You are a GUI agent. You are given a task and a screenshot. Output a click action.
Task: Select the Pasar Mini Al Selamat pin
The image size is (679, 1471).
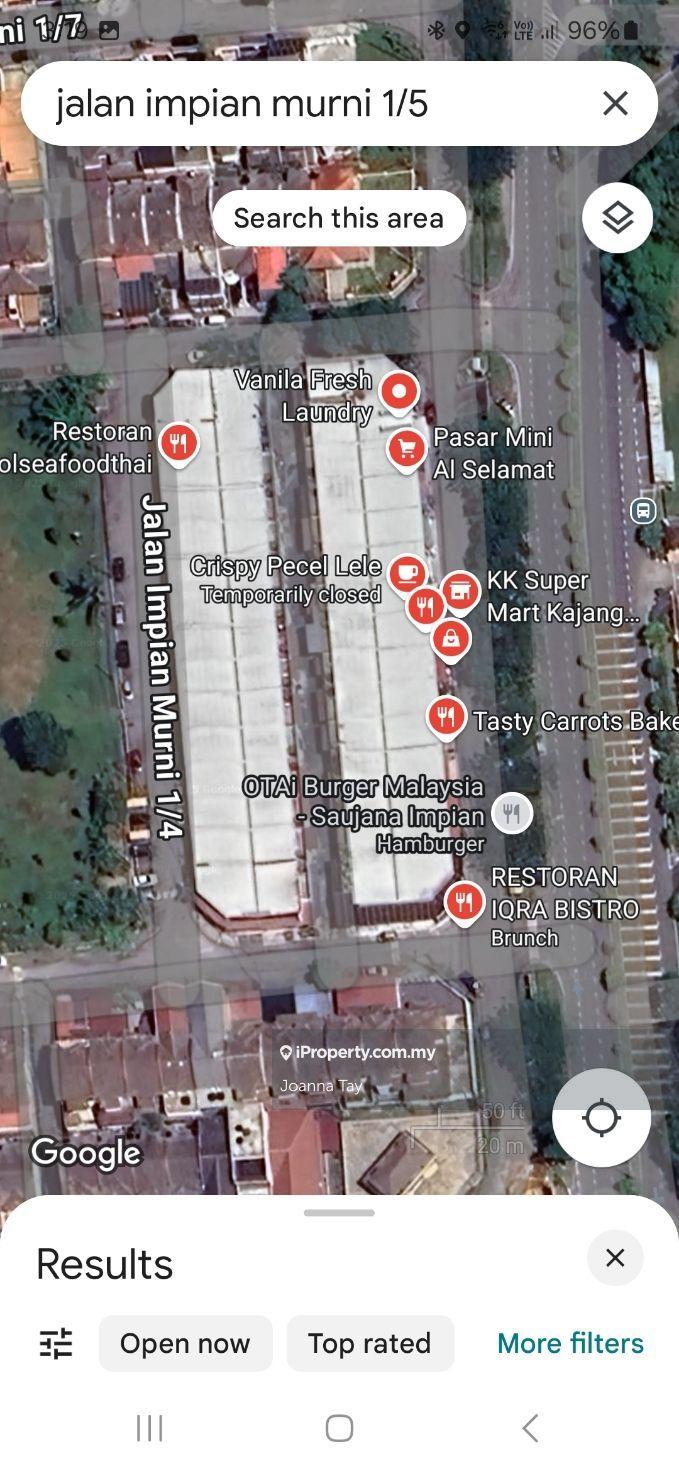pyautogui.click(x=406, y=448)
